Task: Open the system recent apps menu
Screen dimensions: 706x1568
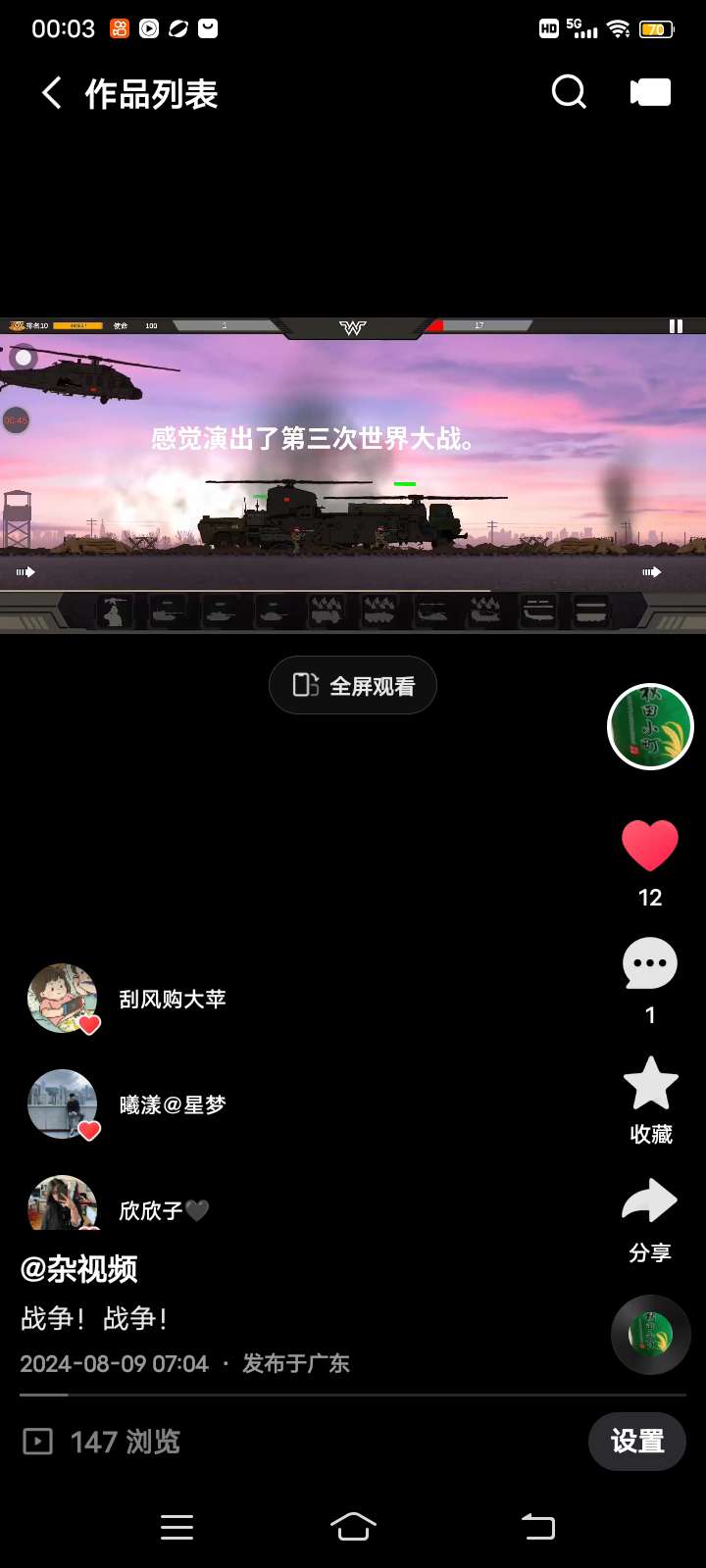Action: coord(176,1526)
